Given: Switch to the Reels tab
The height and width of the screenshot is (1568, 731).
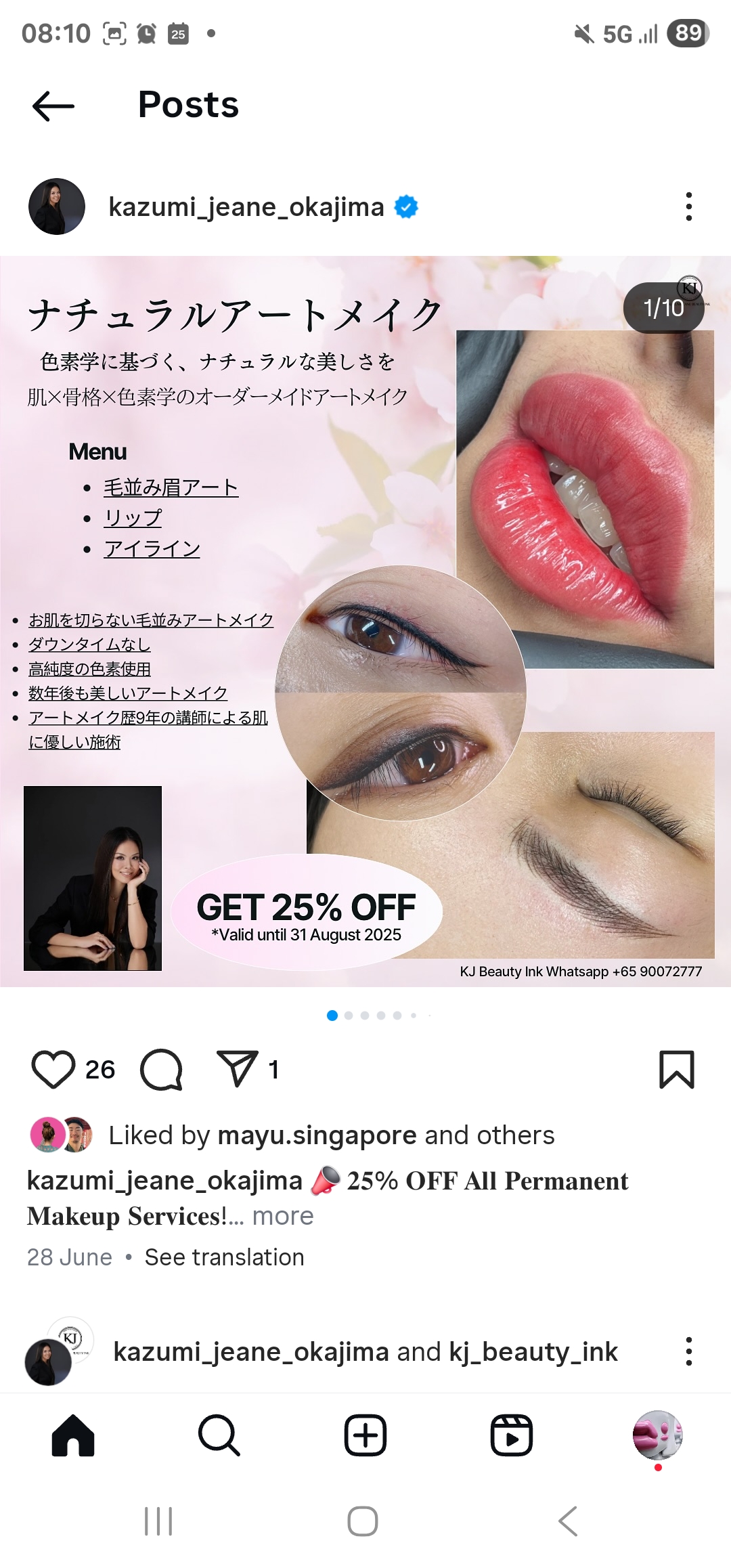Looking at the screenshot, I should 512,1435.
